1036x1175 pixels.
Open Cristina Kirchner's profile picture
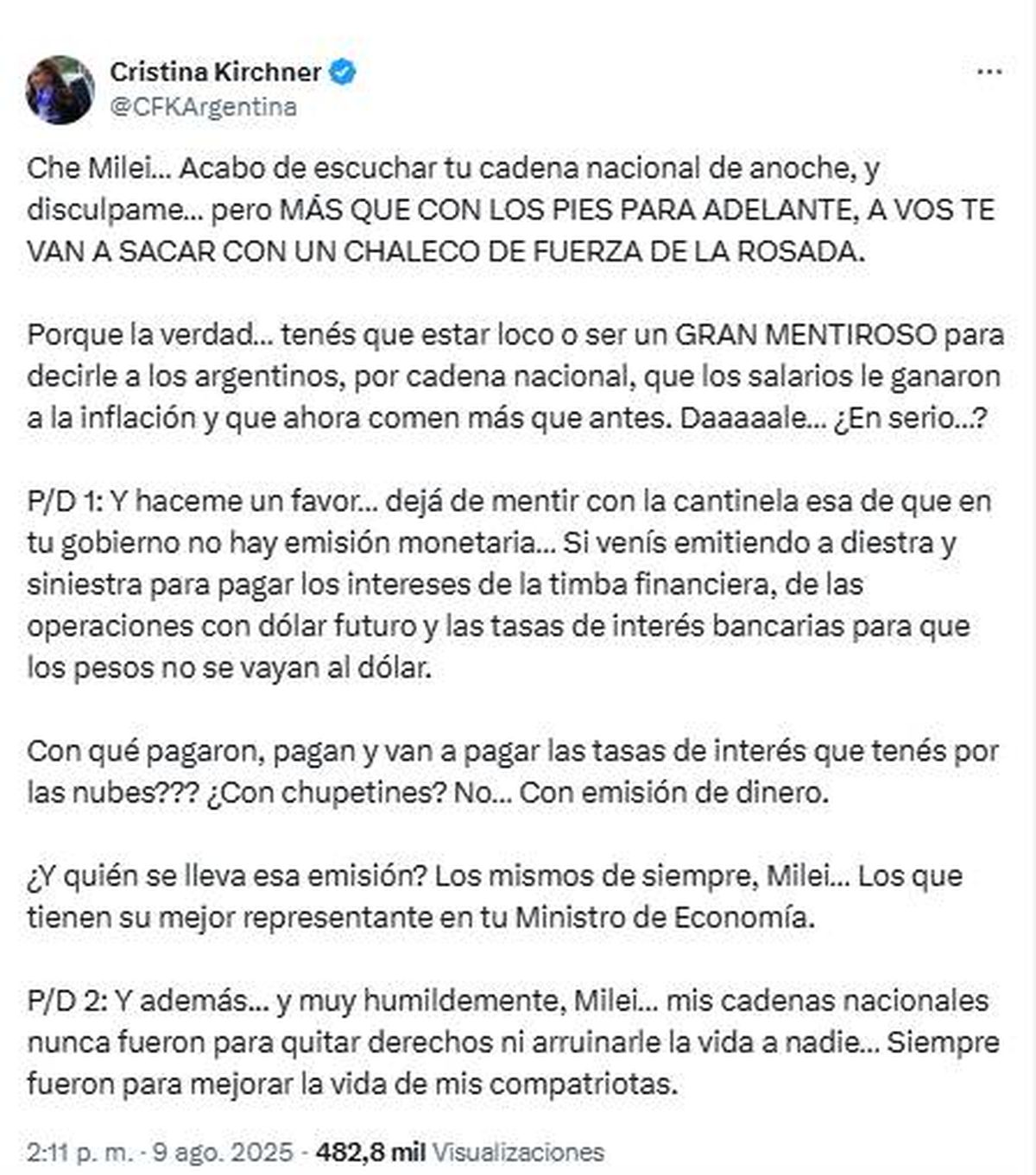(60, 90)
